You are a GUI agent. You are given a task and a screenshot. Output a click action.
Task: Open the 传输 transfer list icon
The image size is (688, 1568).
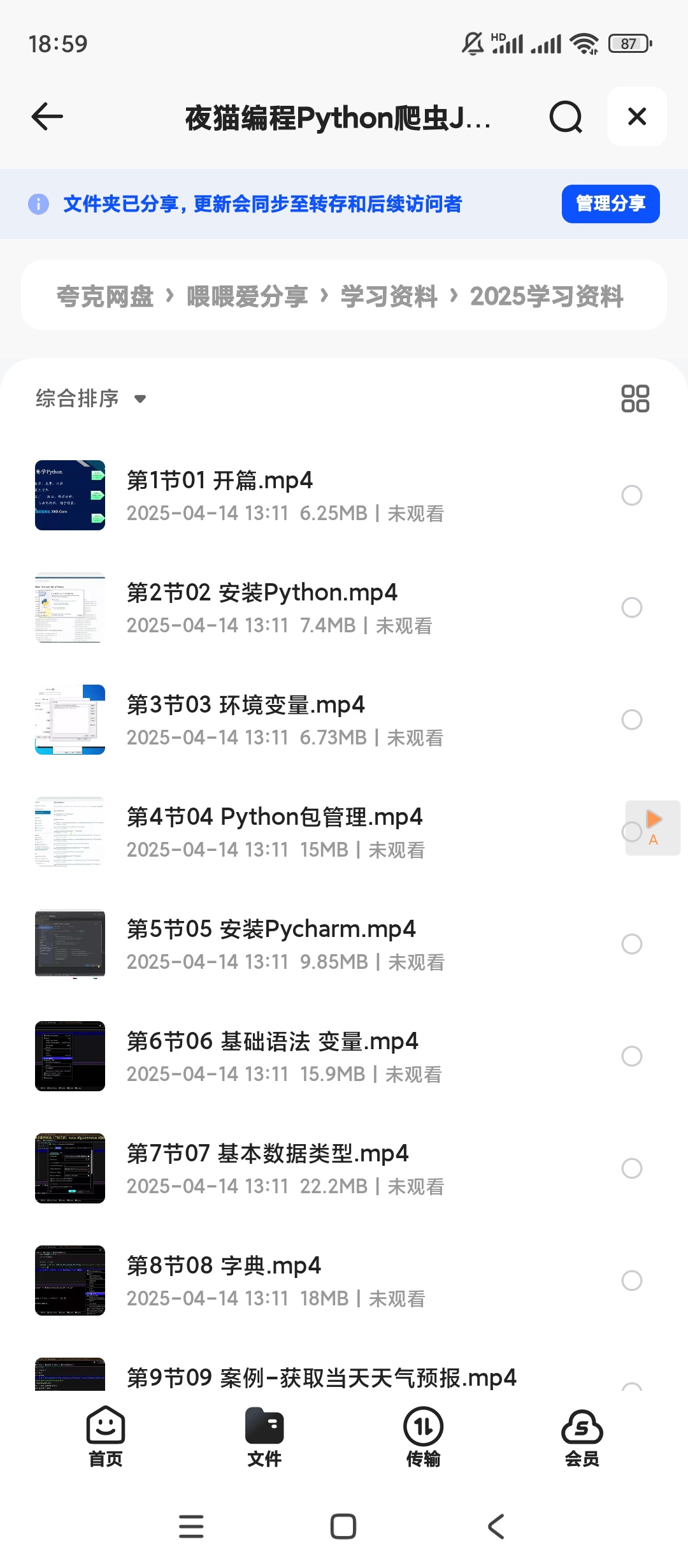(422, 1429)
